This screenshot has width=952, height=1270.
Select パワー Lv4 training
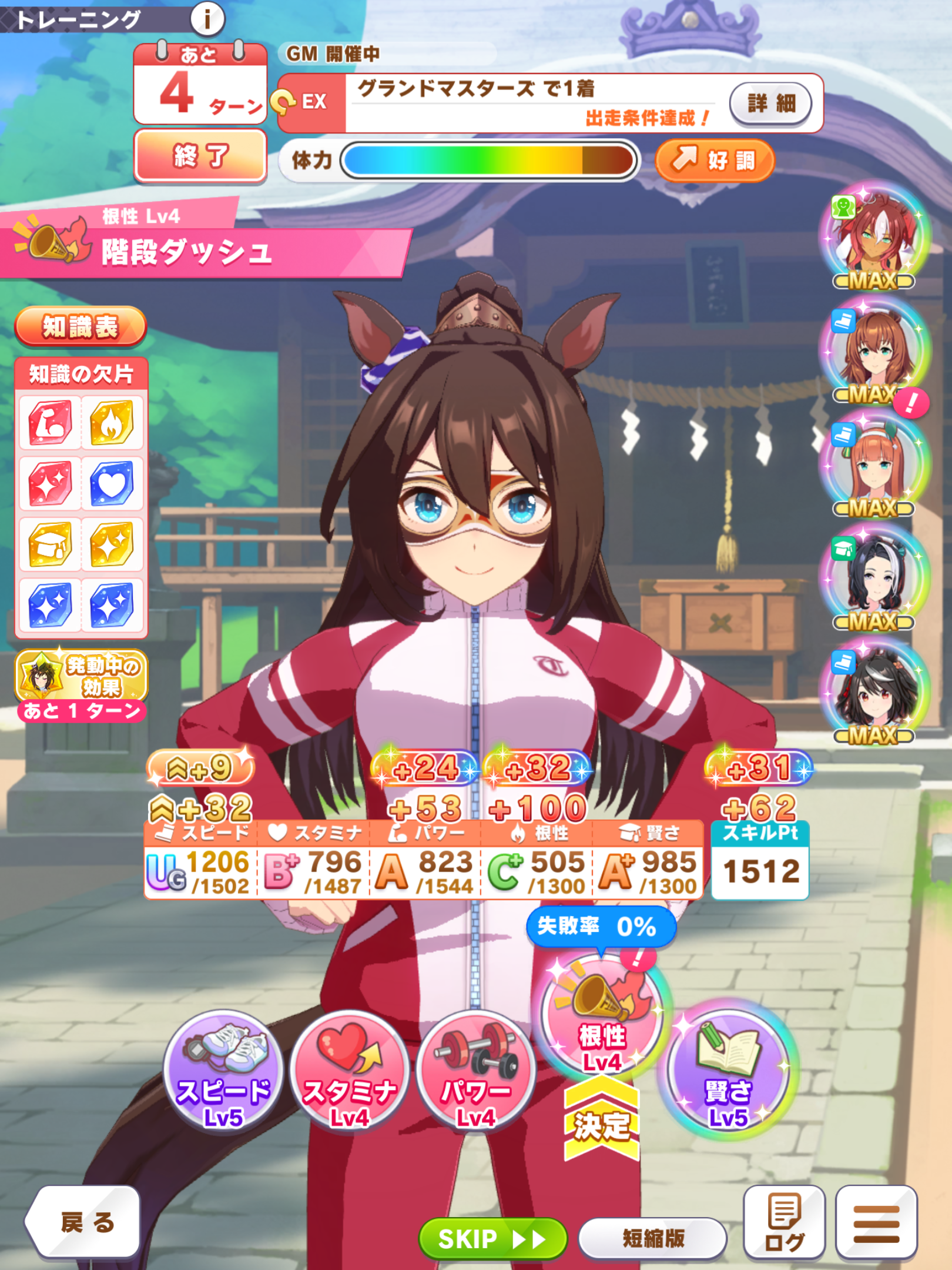click(x=475, y=1071)
